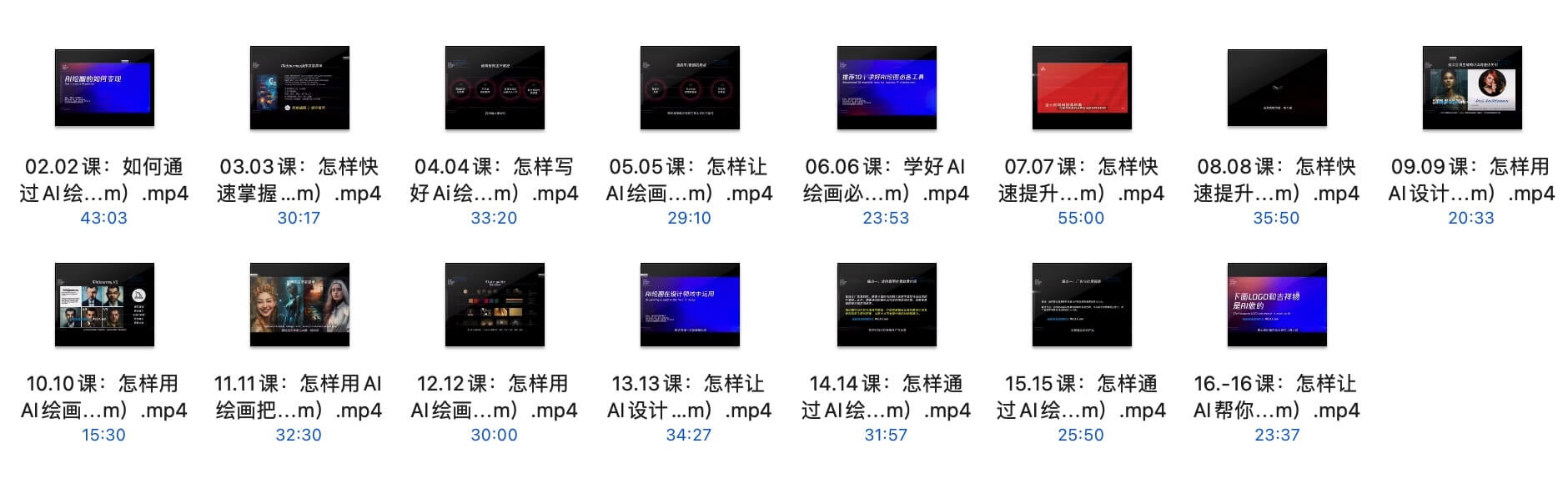Open the 14.14课 video lasting 31:57
The height and width of the screenshot is (504, 1568).
(887, 305)
